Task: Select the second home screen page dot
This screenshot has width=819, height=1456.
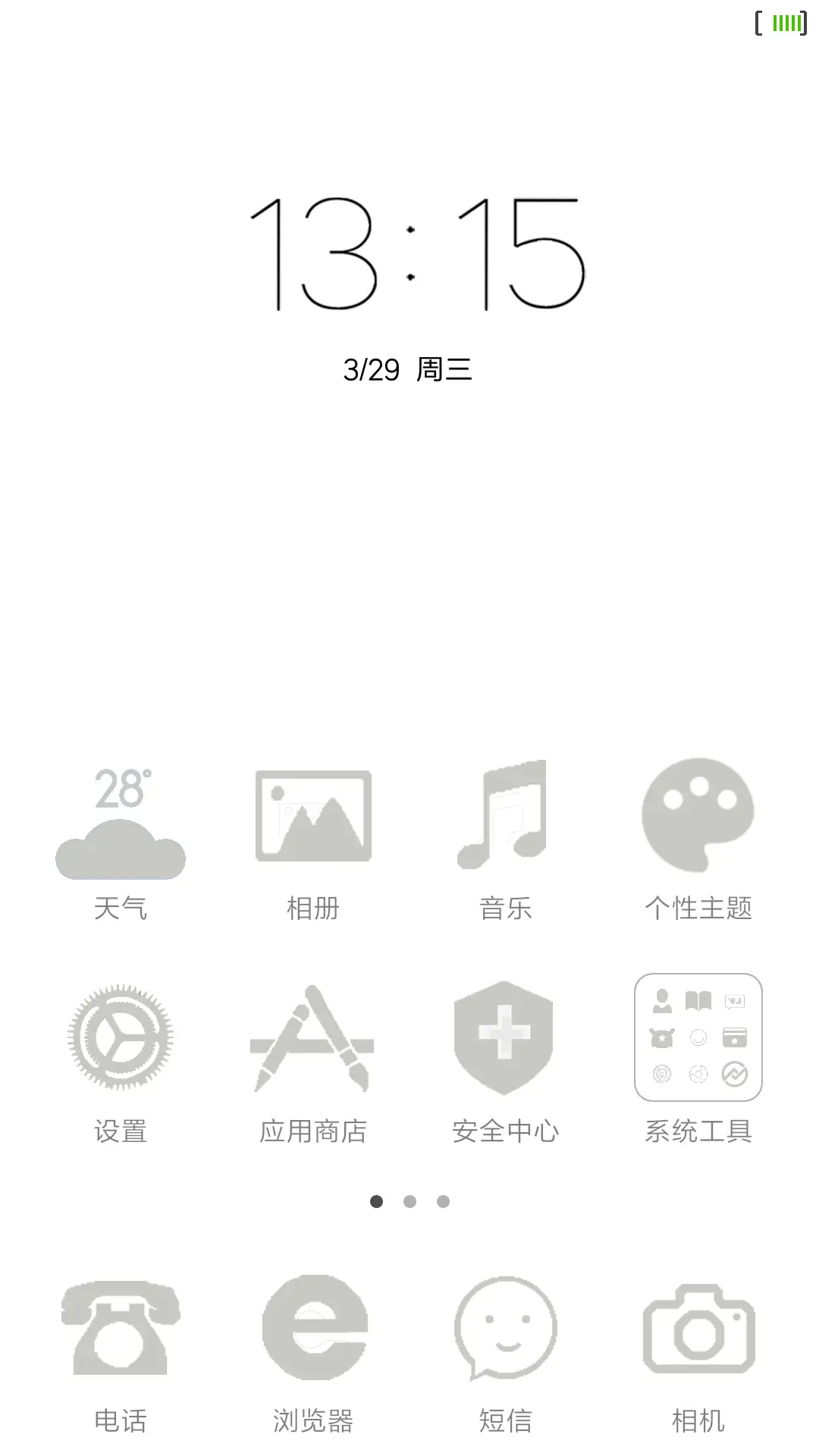Action: [x=409, y=1201]
